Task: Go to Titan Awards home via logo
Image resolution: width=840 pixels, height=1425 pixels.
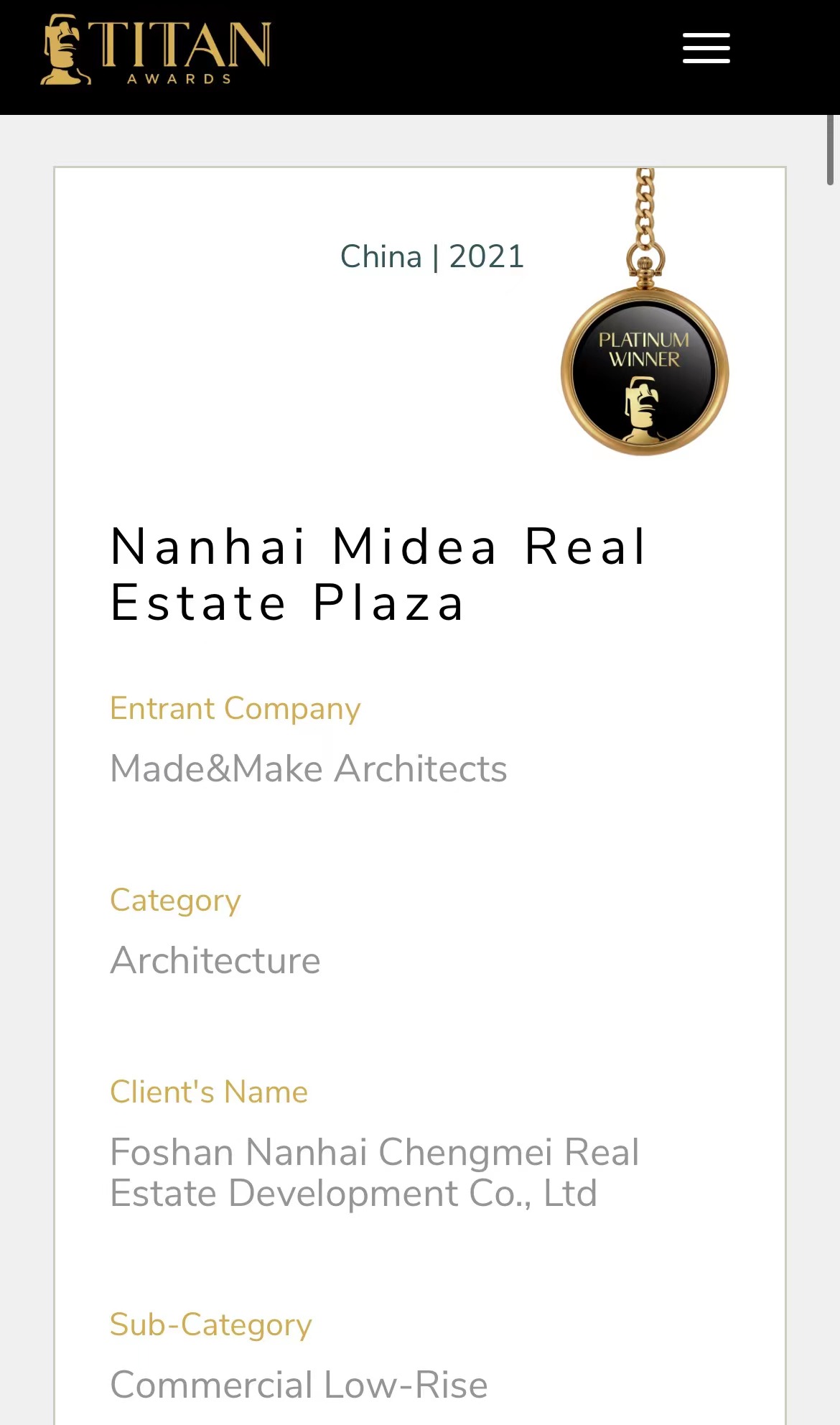Action: click(155, 50)
